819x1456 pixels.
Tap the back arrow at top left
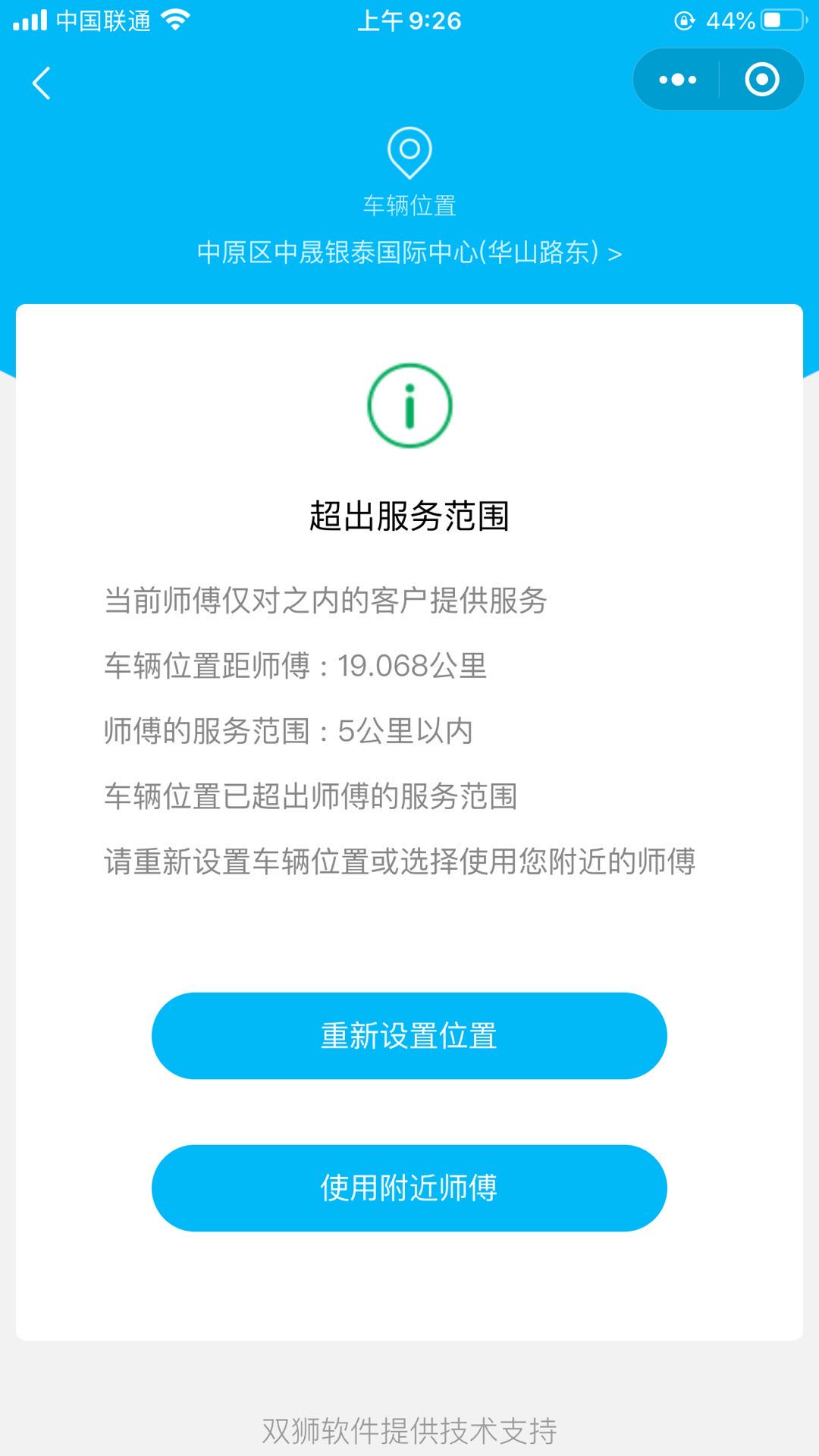[42, 85]
